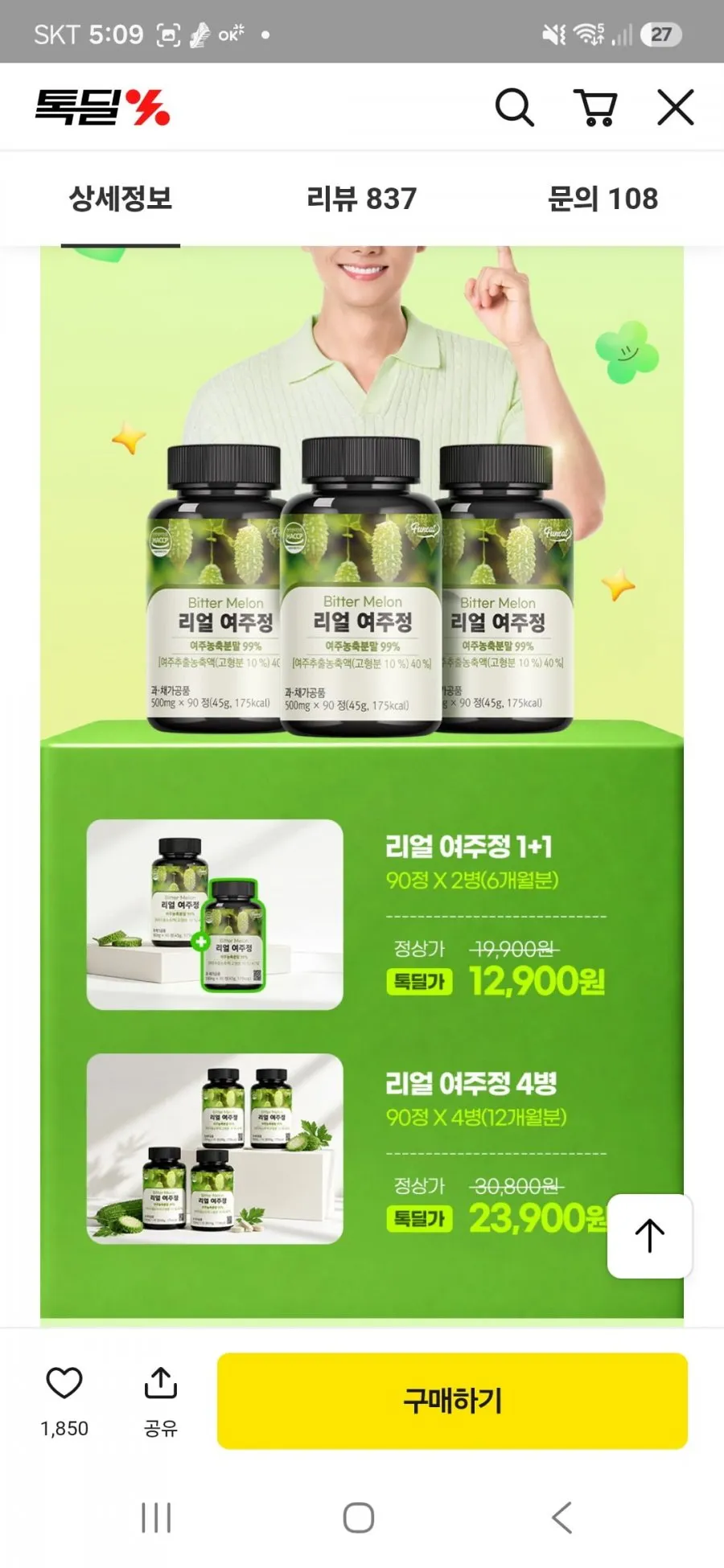Tap the yellow 구매하기 button

coord(452,1401)
